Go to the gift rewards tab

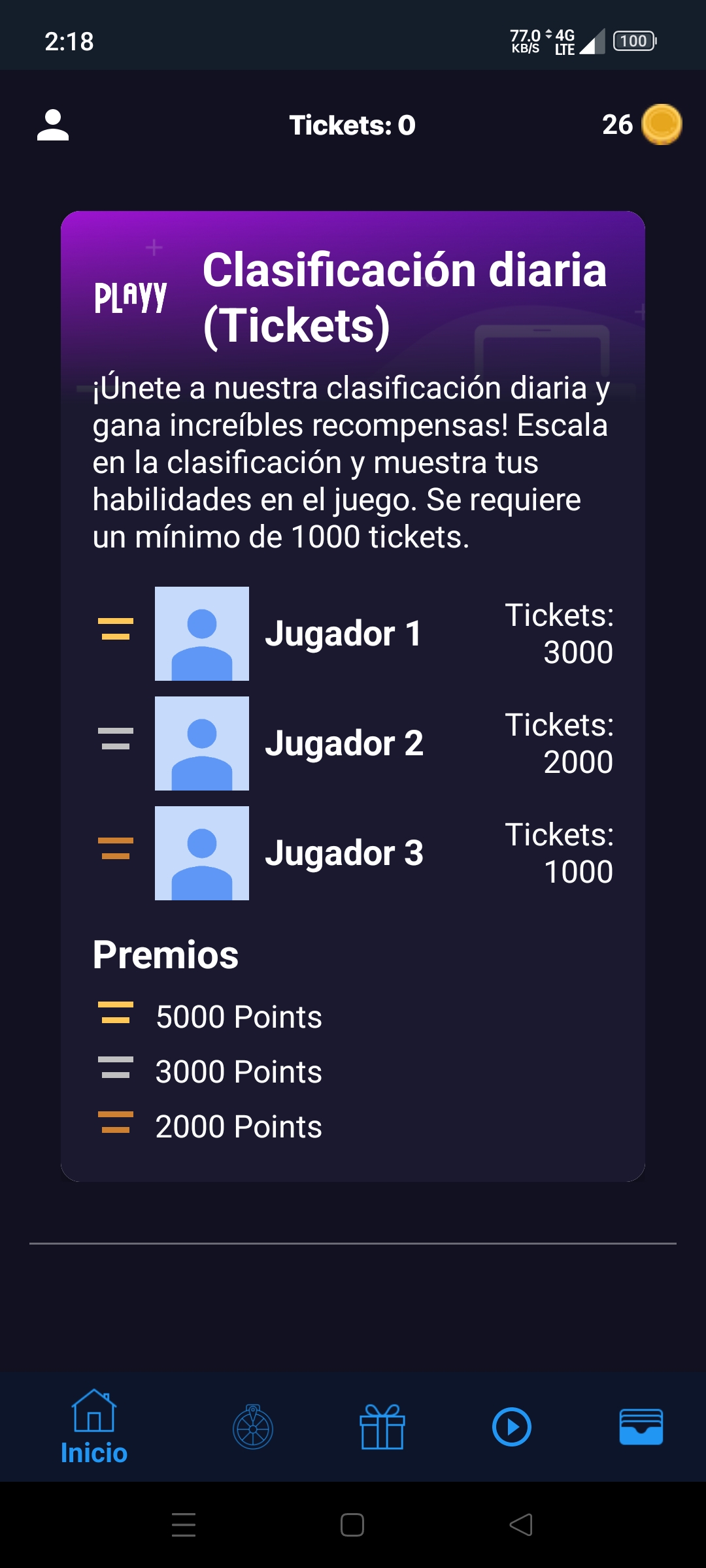click(x=382, y=1428)
